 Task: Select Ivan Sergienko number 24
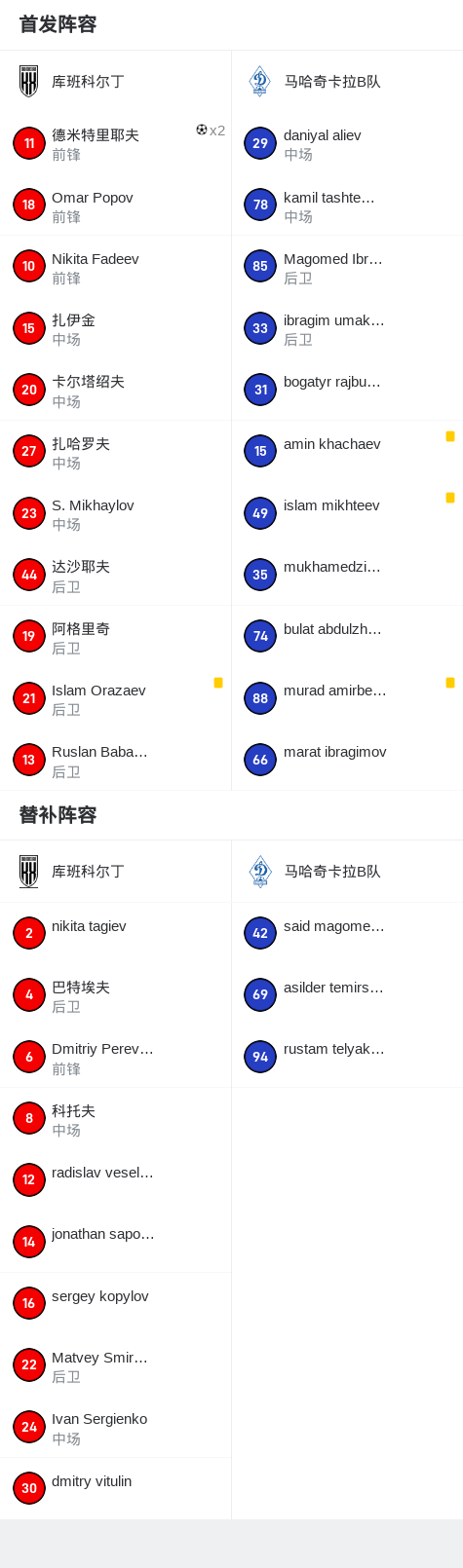[115, 1427]
